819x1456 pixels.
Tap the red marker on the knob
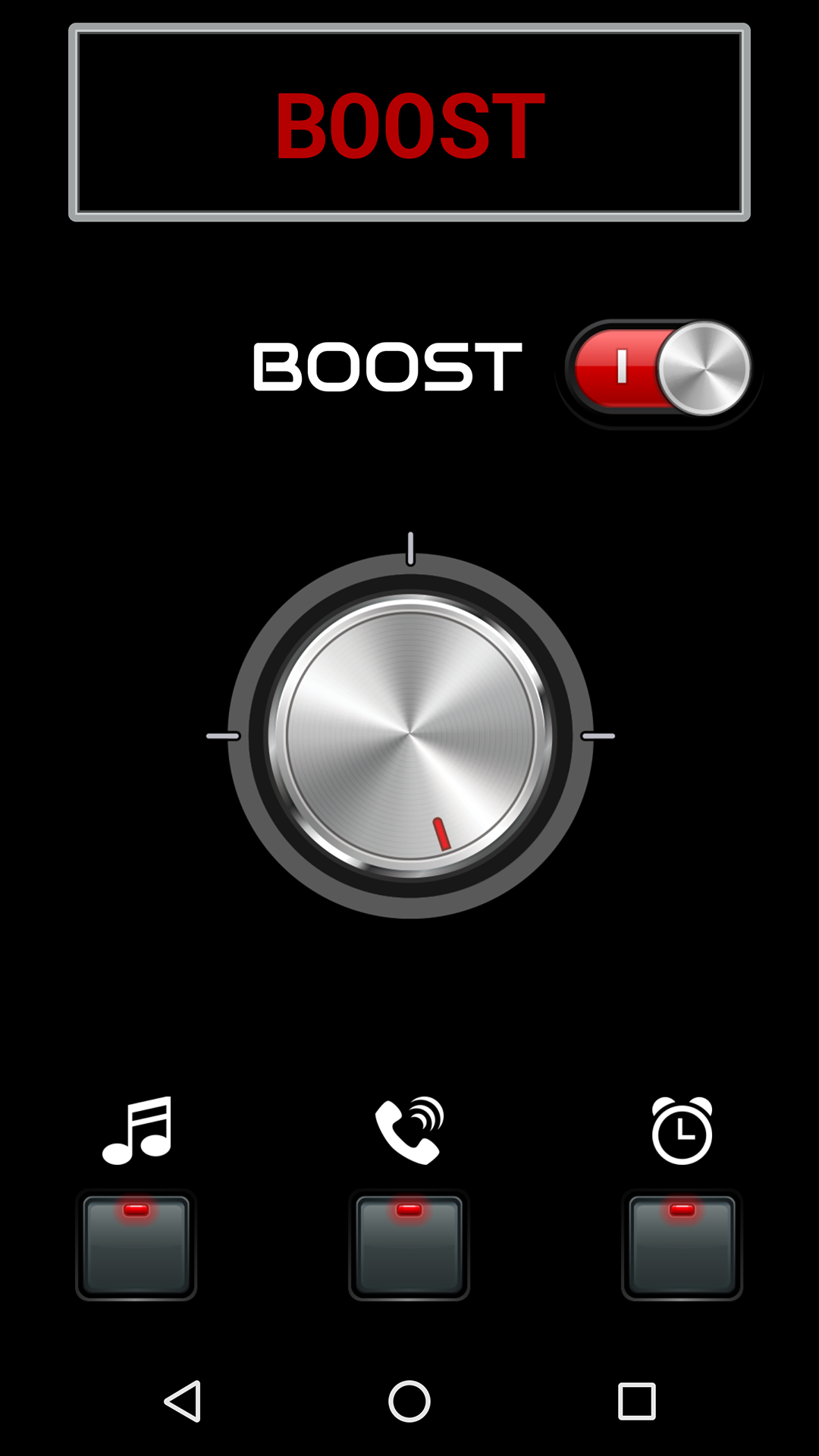(441, 833)
